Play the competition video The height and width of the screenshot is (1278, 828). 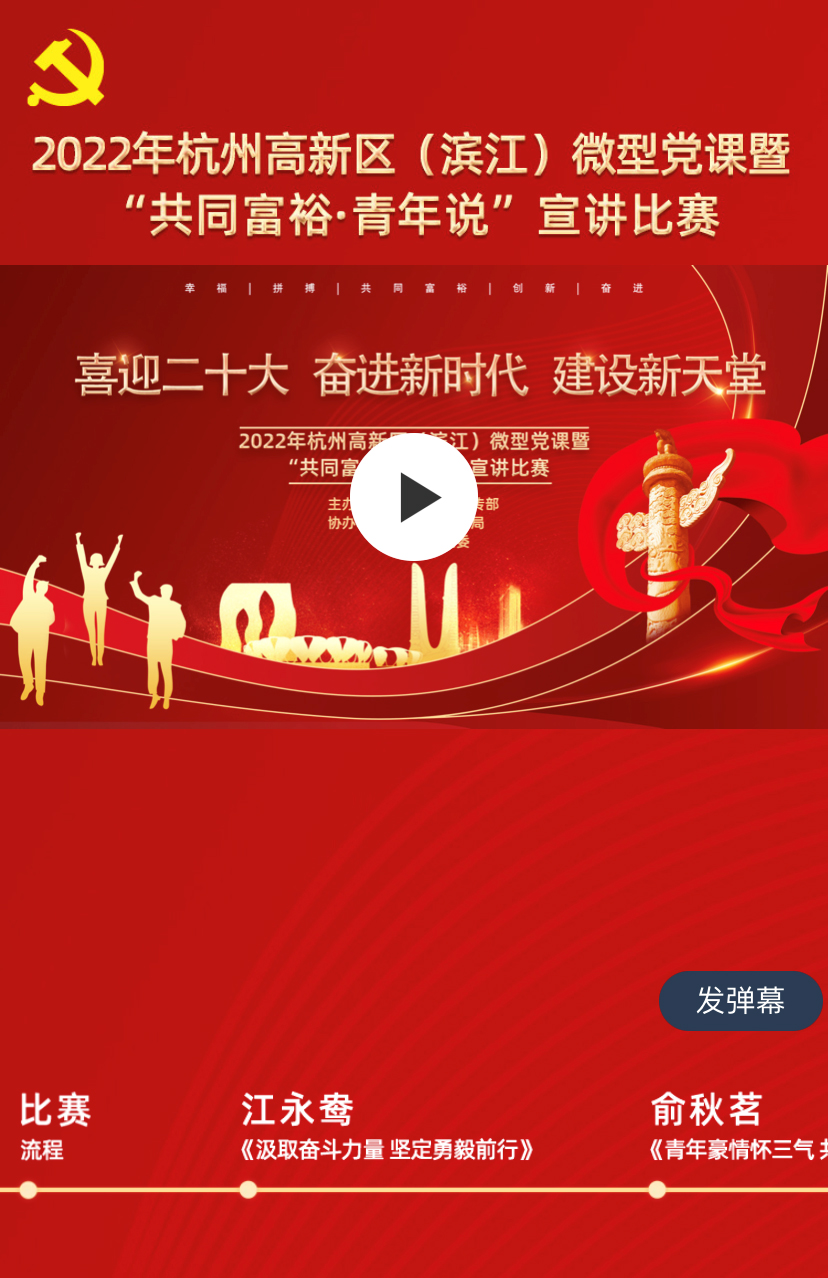pyautogui.click(x=414, y=497)
